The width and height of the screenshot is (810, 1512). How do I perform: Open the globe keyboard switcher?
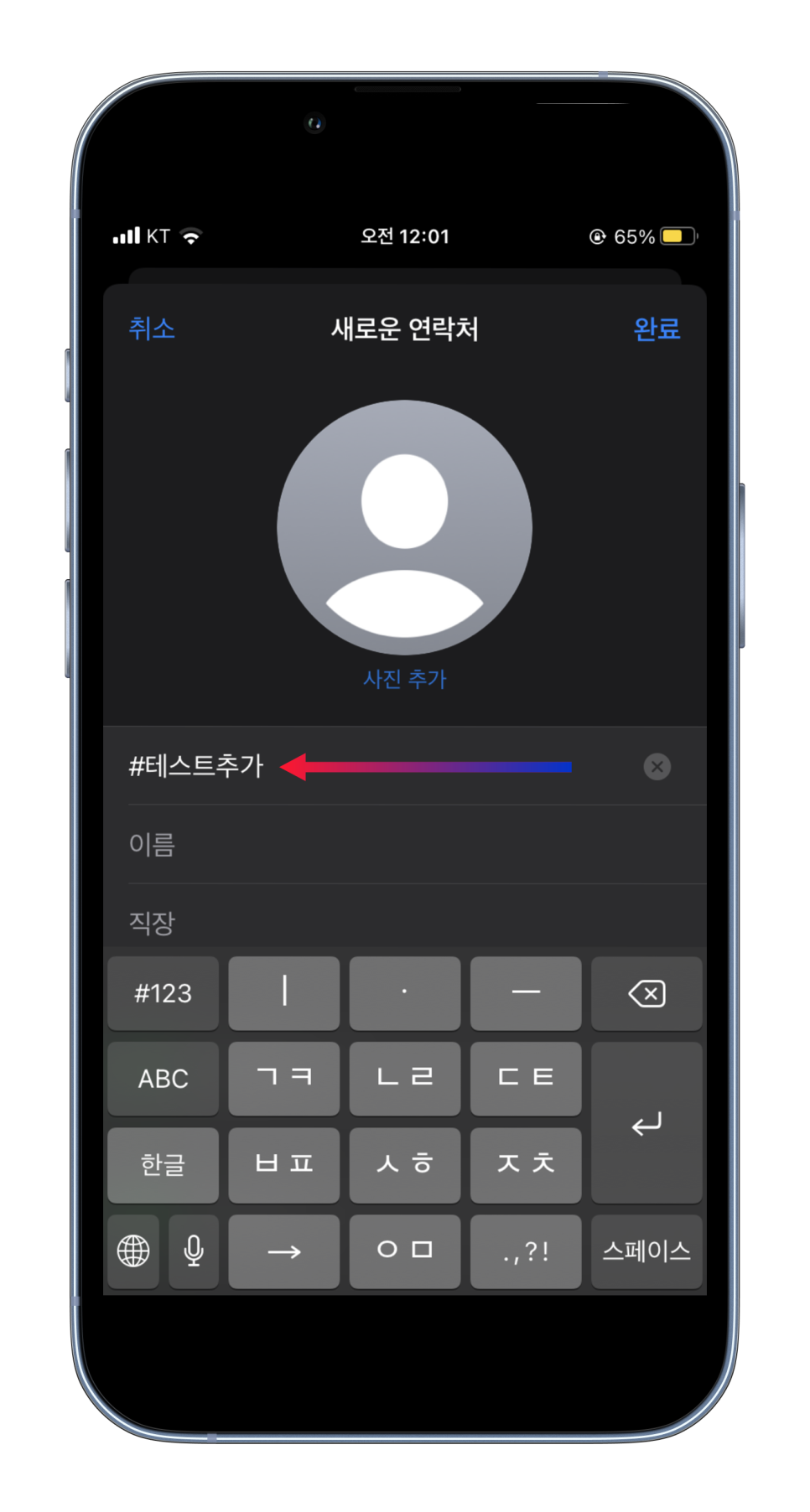[133, 1251]
